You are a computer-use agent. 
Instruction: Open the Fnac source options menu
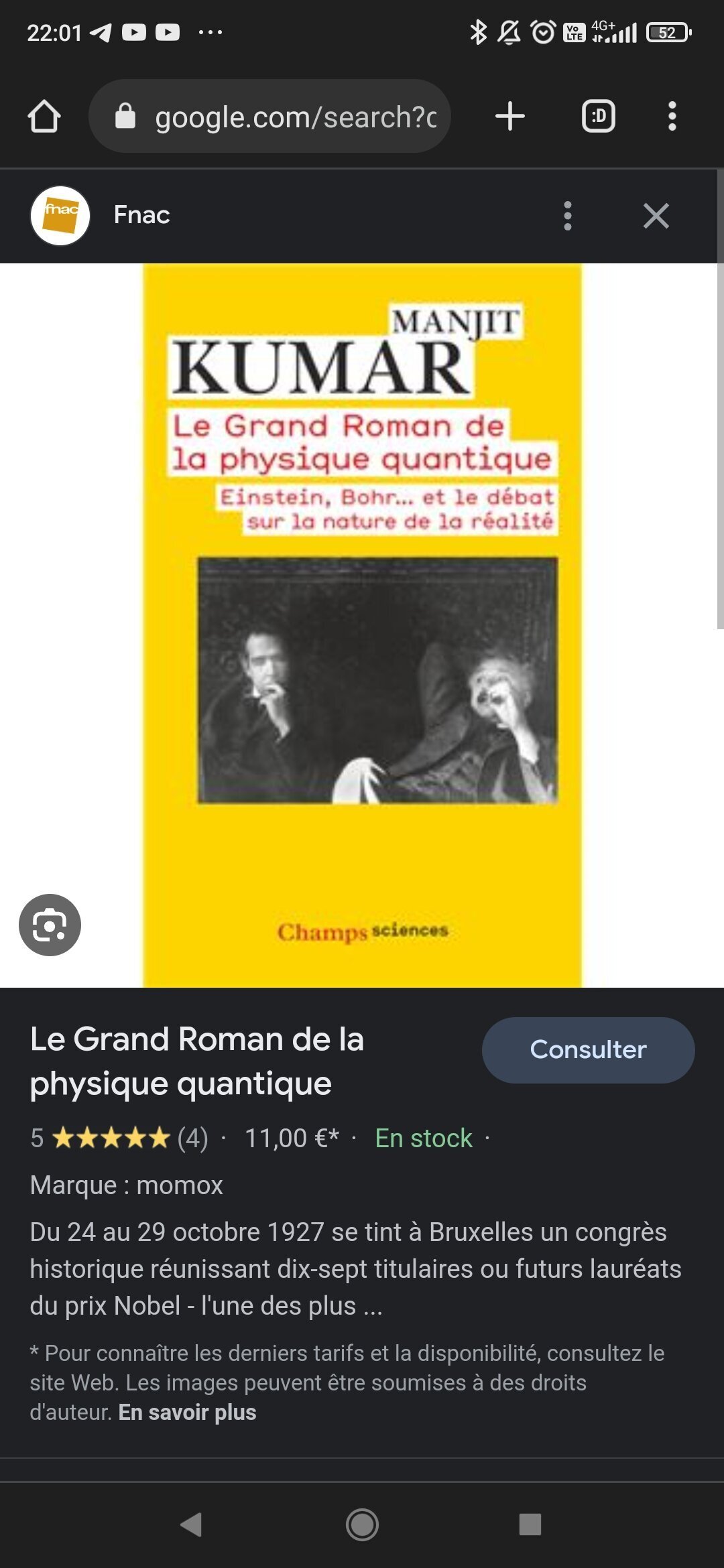[x=568, y=216]
